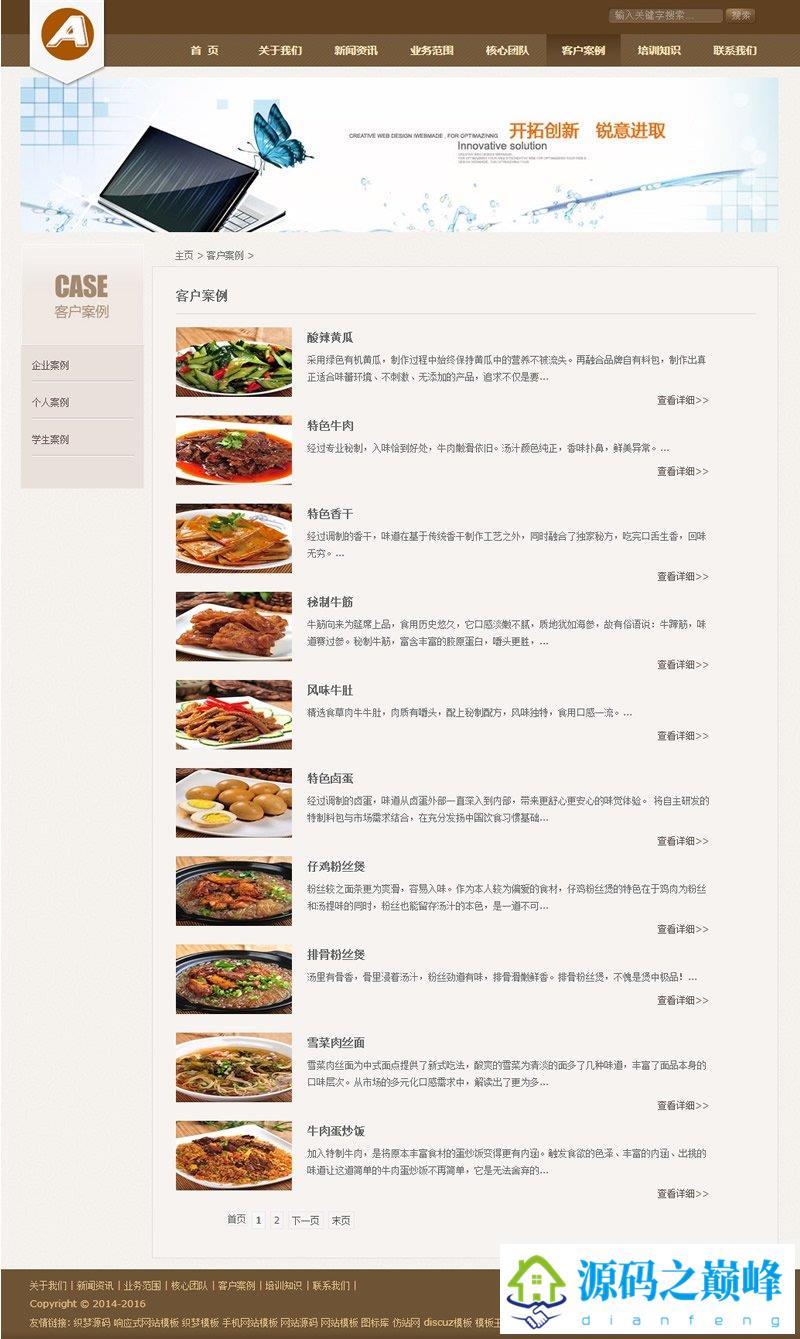
Task: Jump to 末页 last page
Action: click(341, 1220)
